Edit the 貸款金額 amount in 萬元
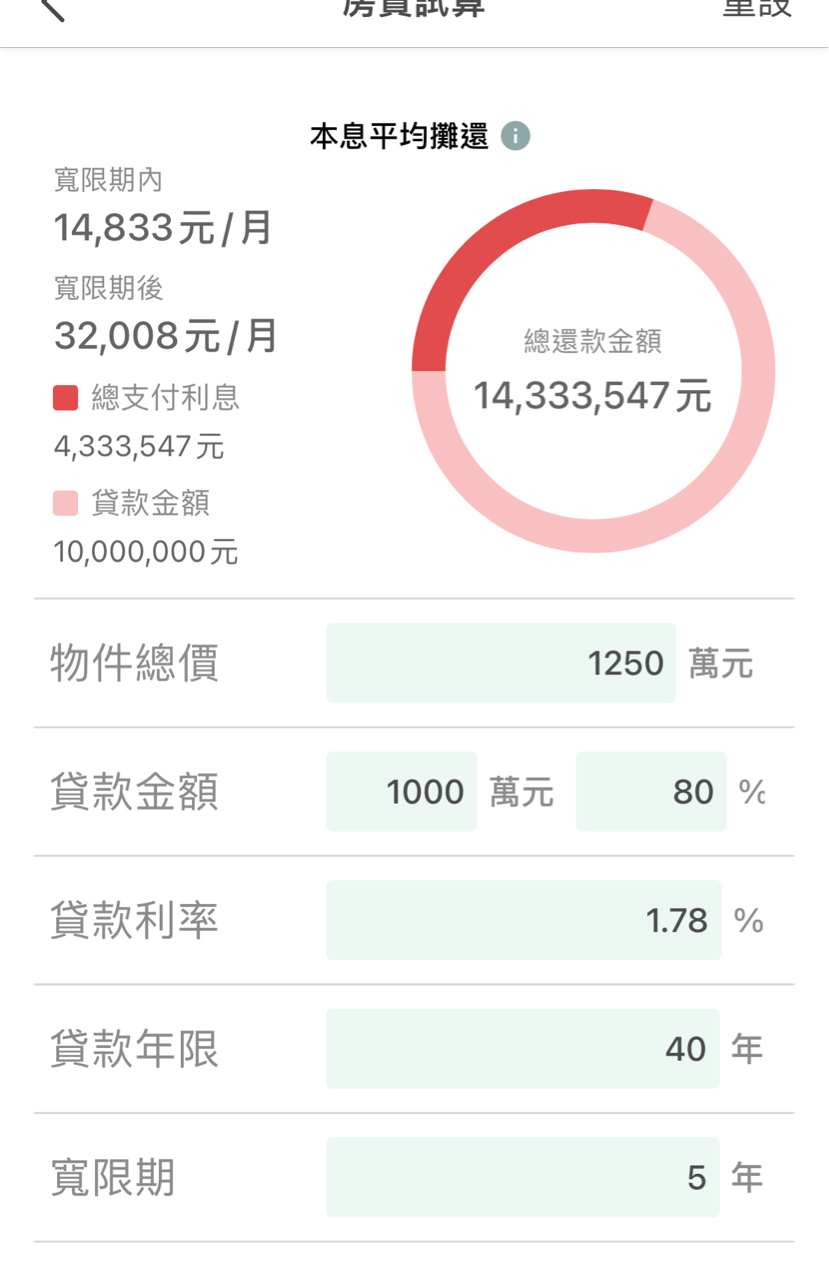 pos(401,792)
